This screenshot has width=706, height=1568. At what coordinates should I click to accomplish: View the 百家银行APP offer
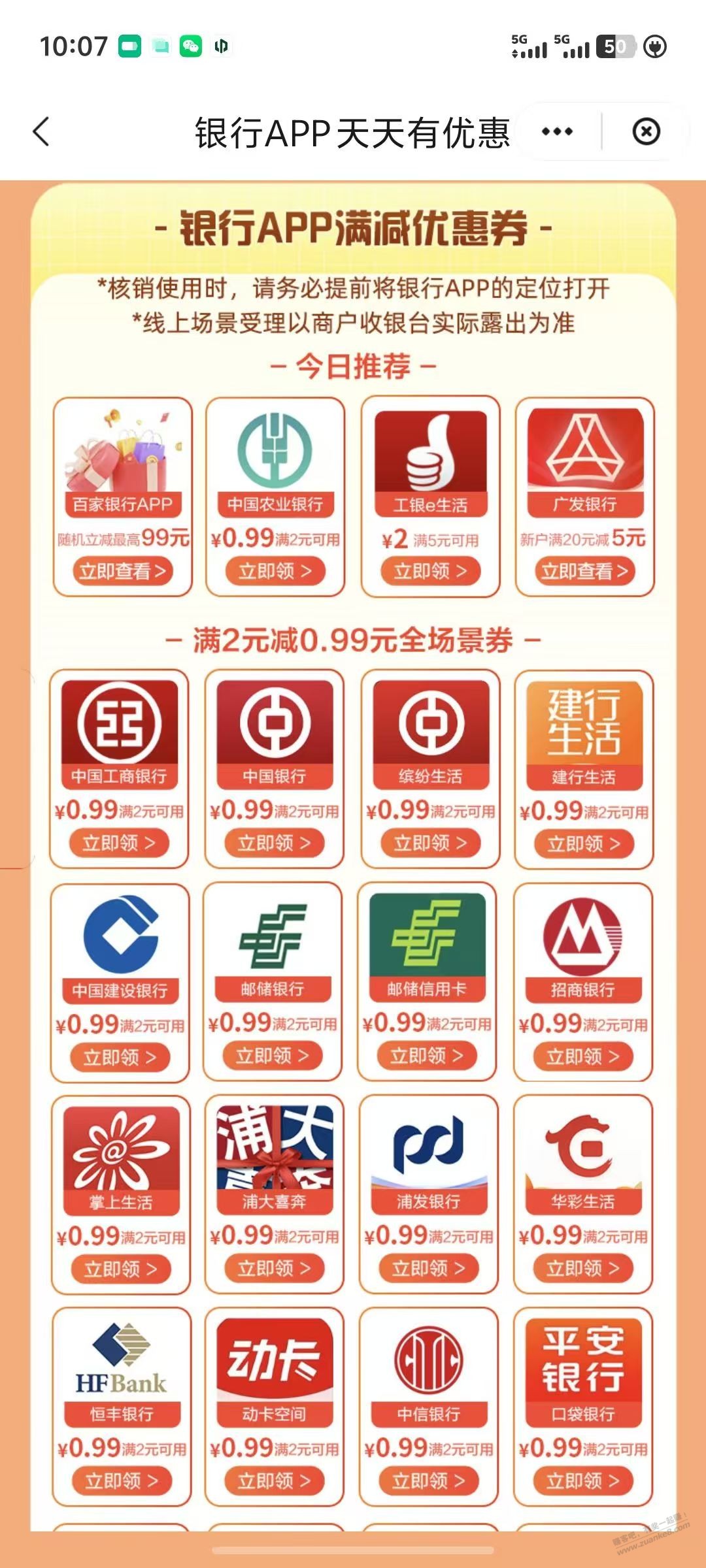click(x=122, y=571)
